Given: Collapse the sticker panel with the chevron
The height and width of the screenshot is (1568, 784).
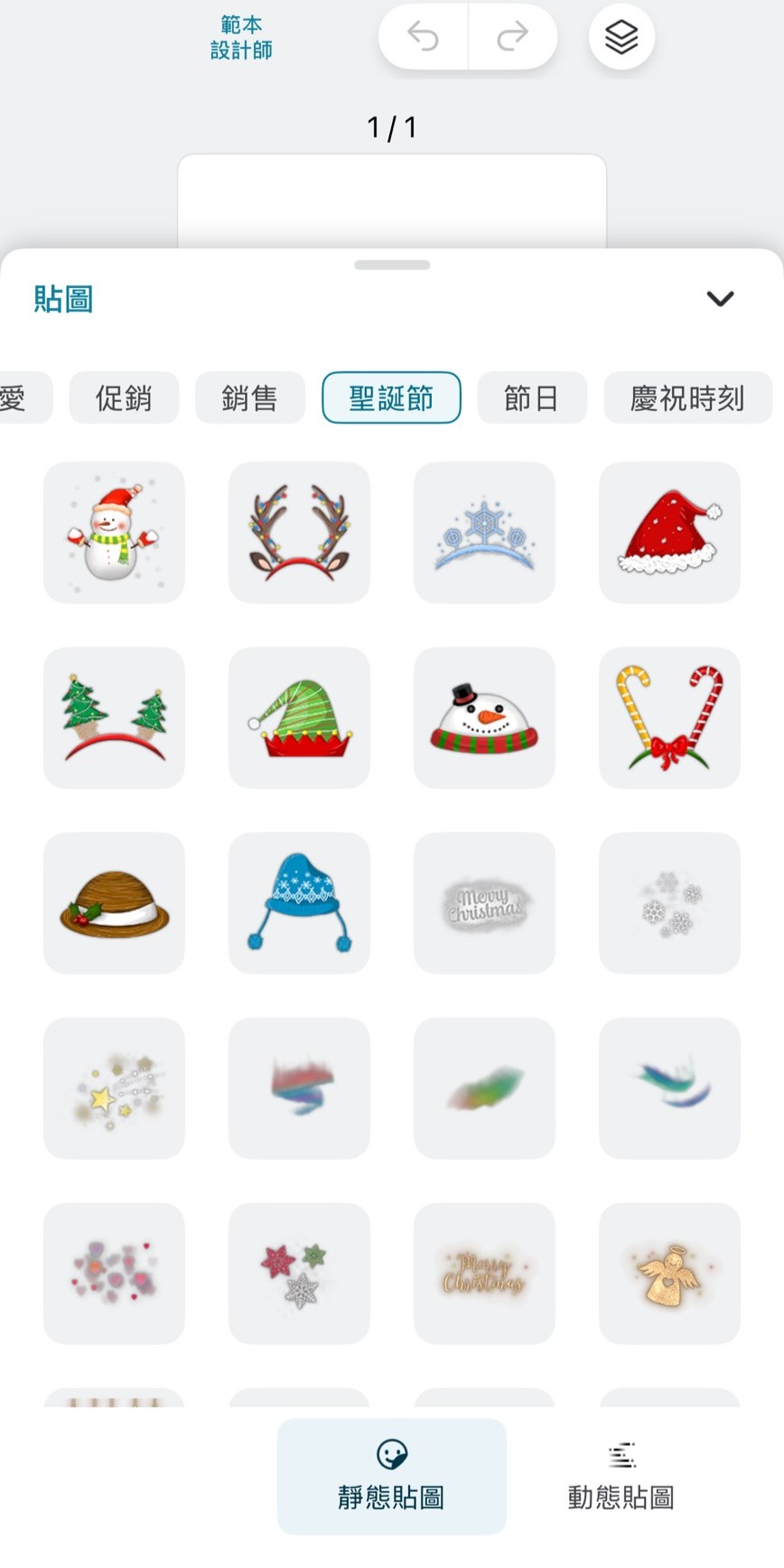Looking at the screenshot, I should click(x=721, y=298).
